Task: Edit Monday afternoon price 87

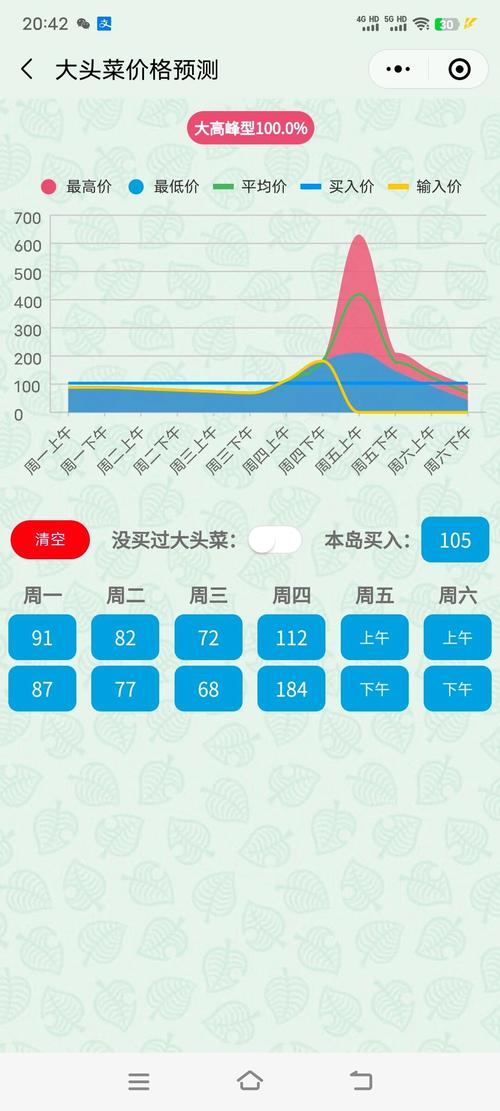Action: pyautogui.click(x=42, y=689)
